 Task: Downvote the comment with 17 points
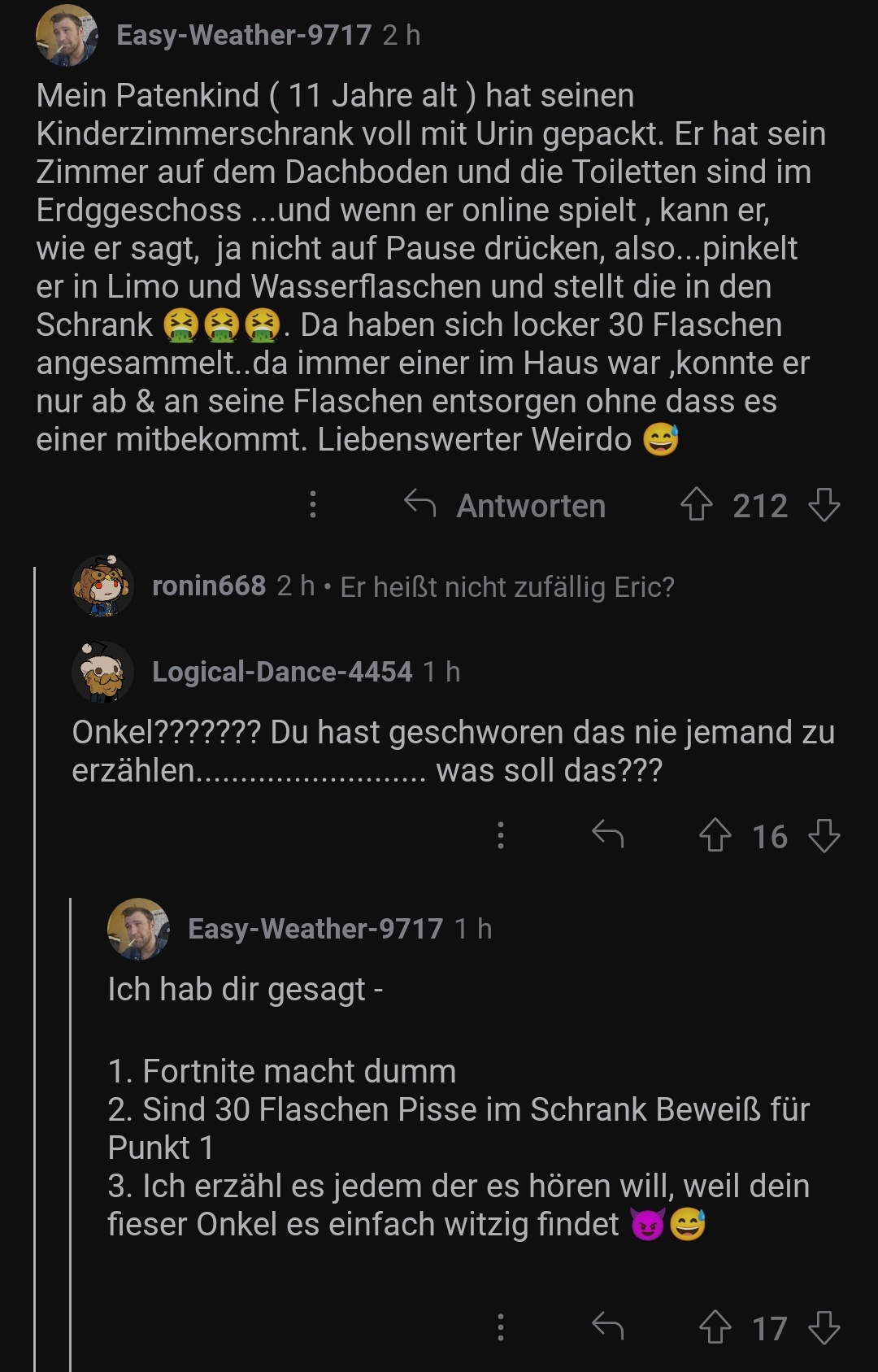click(x=824, y=1327)
